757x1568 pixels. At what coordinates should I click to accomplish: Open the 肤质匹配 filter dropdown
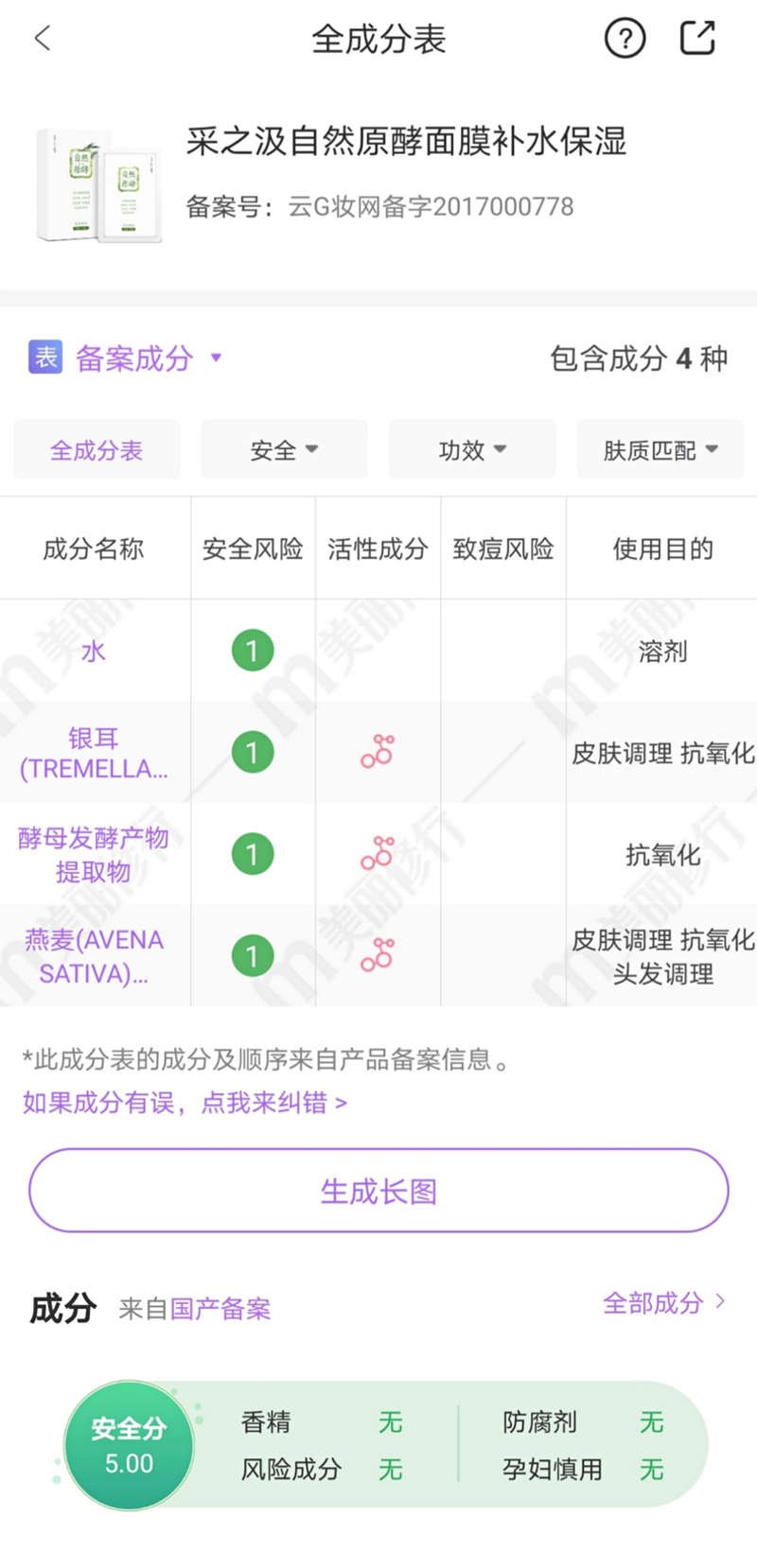660,450
